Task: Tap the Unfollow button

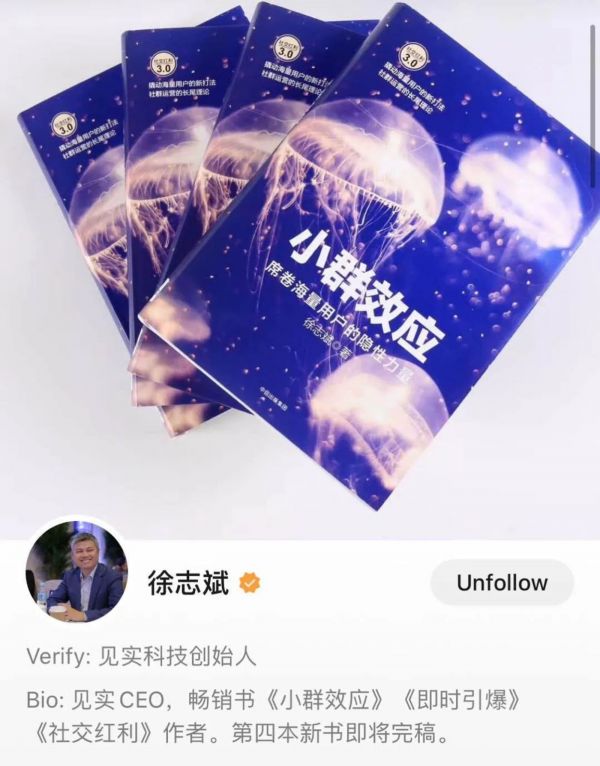Action: 502,582
